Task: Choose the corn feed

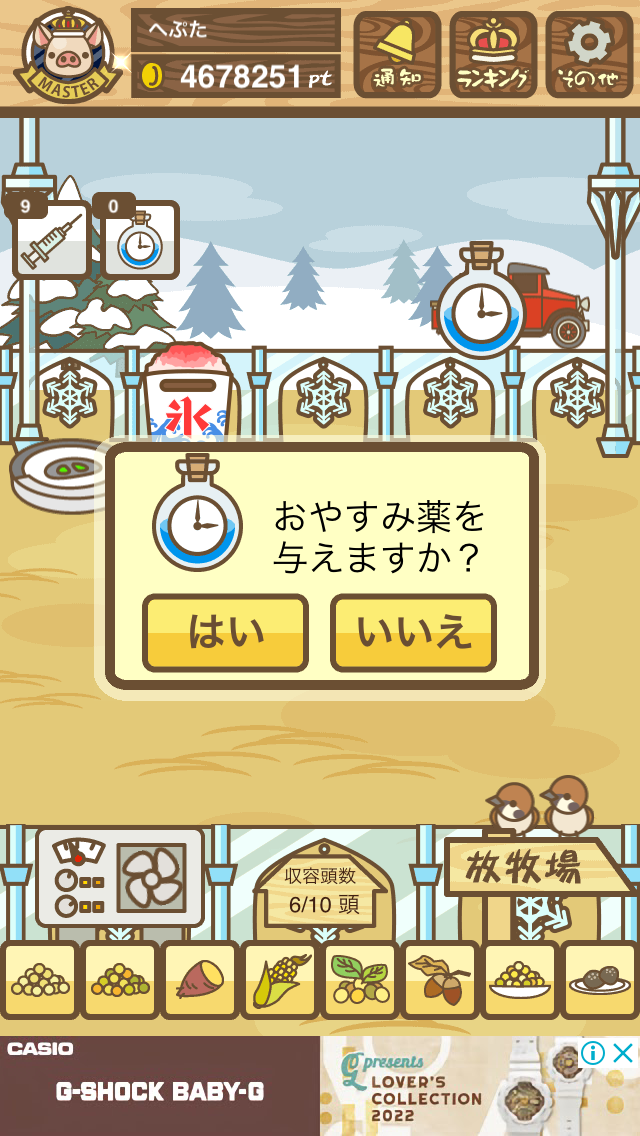Action: coord(280,980)
